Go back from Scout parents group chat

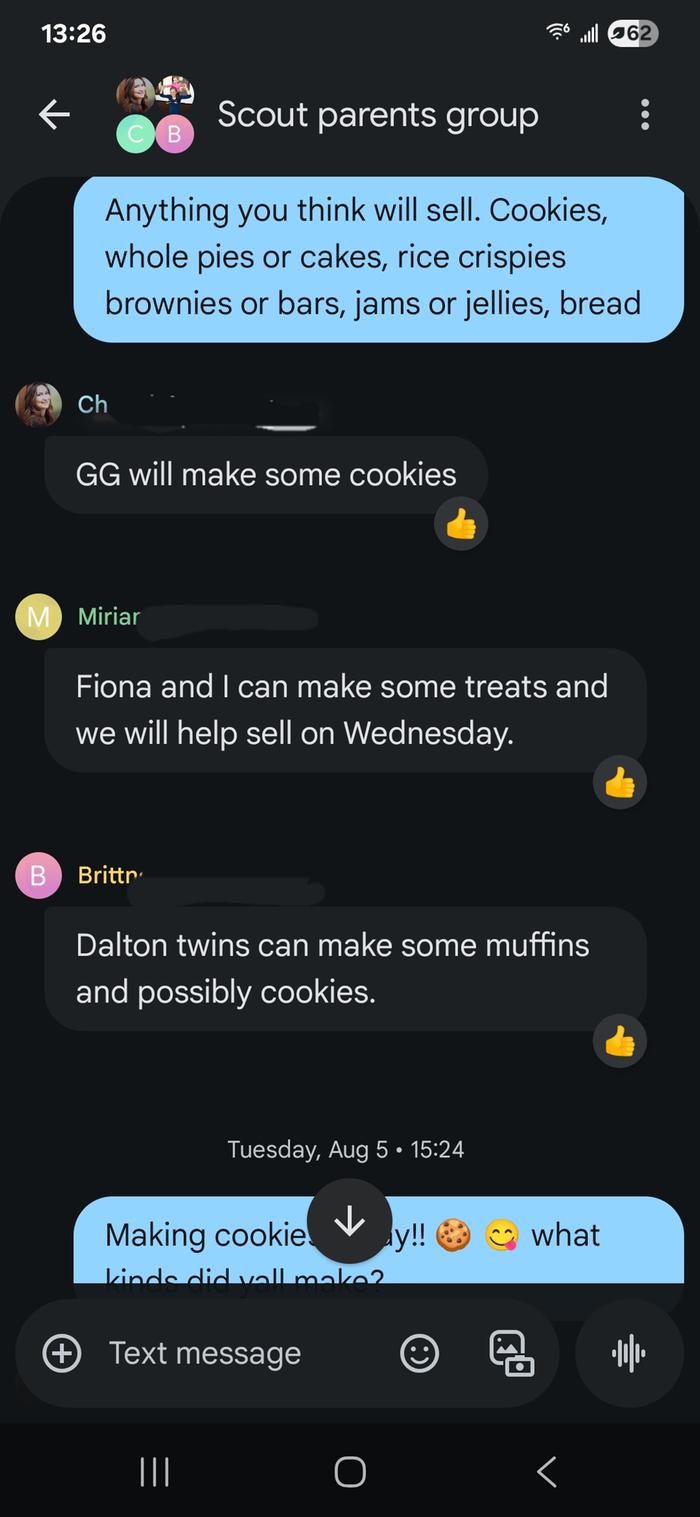point(54,115)
